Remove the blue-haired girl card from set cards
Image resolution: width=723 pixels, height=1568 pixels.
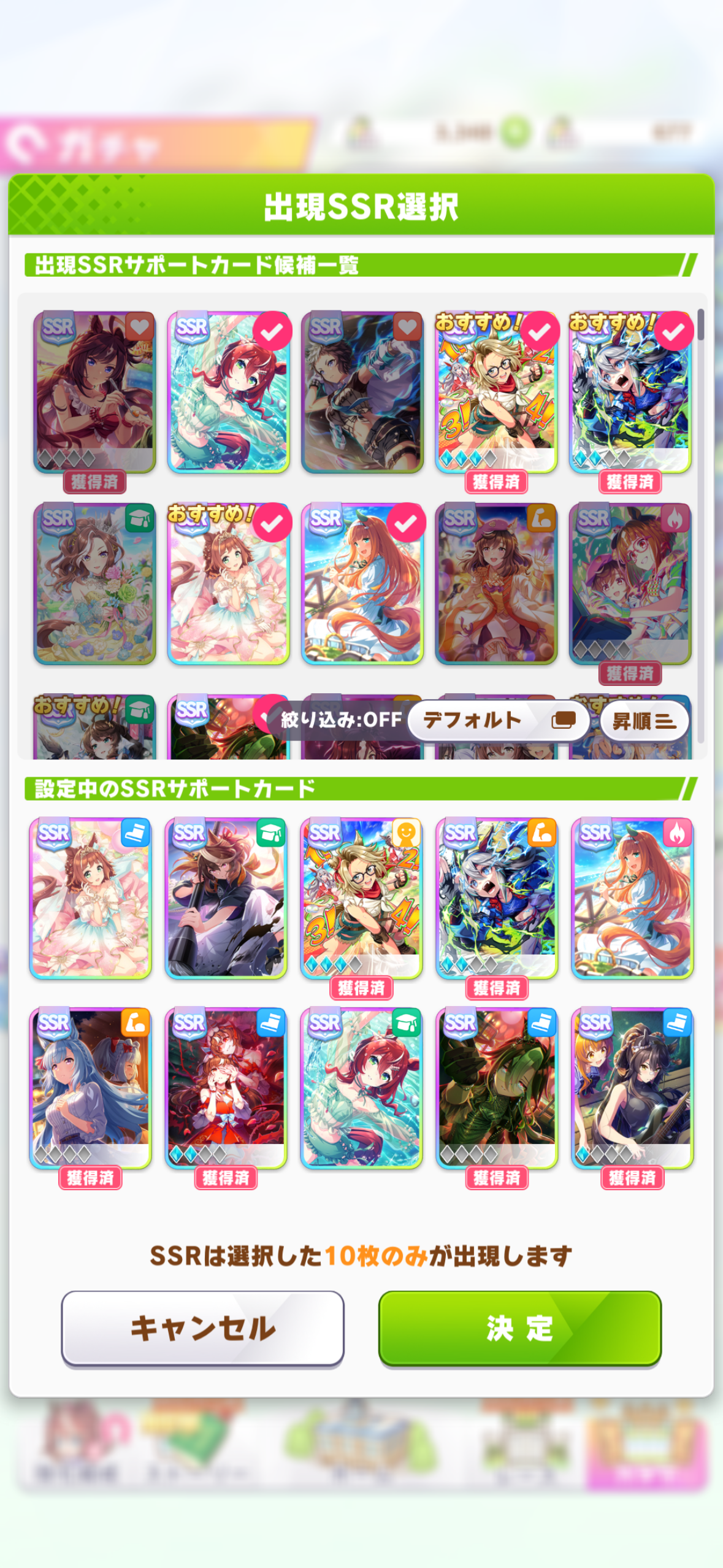pos(90,1087)
